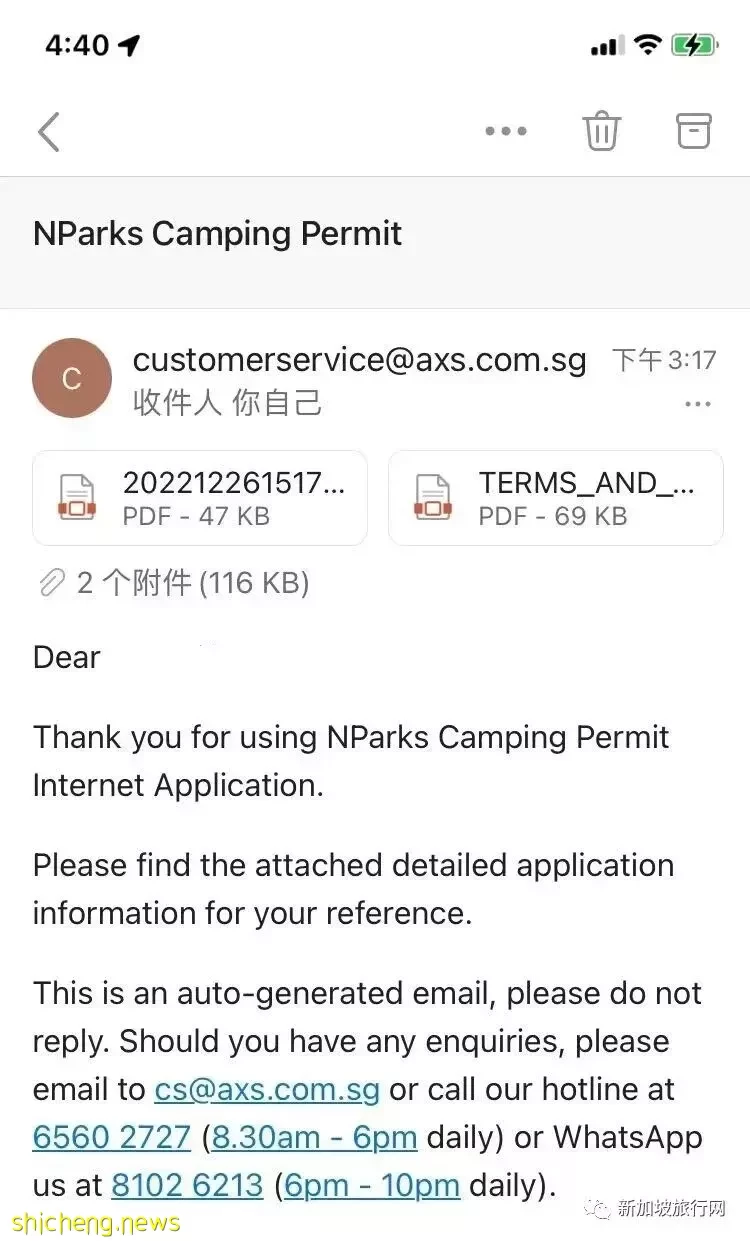Go back to the inbox
750x1241 pixels.
pyautogui.click(x=49, y=132)
